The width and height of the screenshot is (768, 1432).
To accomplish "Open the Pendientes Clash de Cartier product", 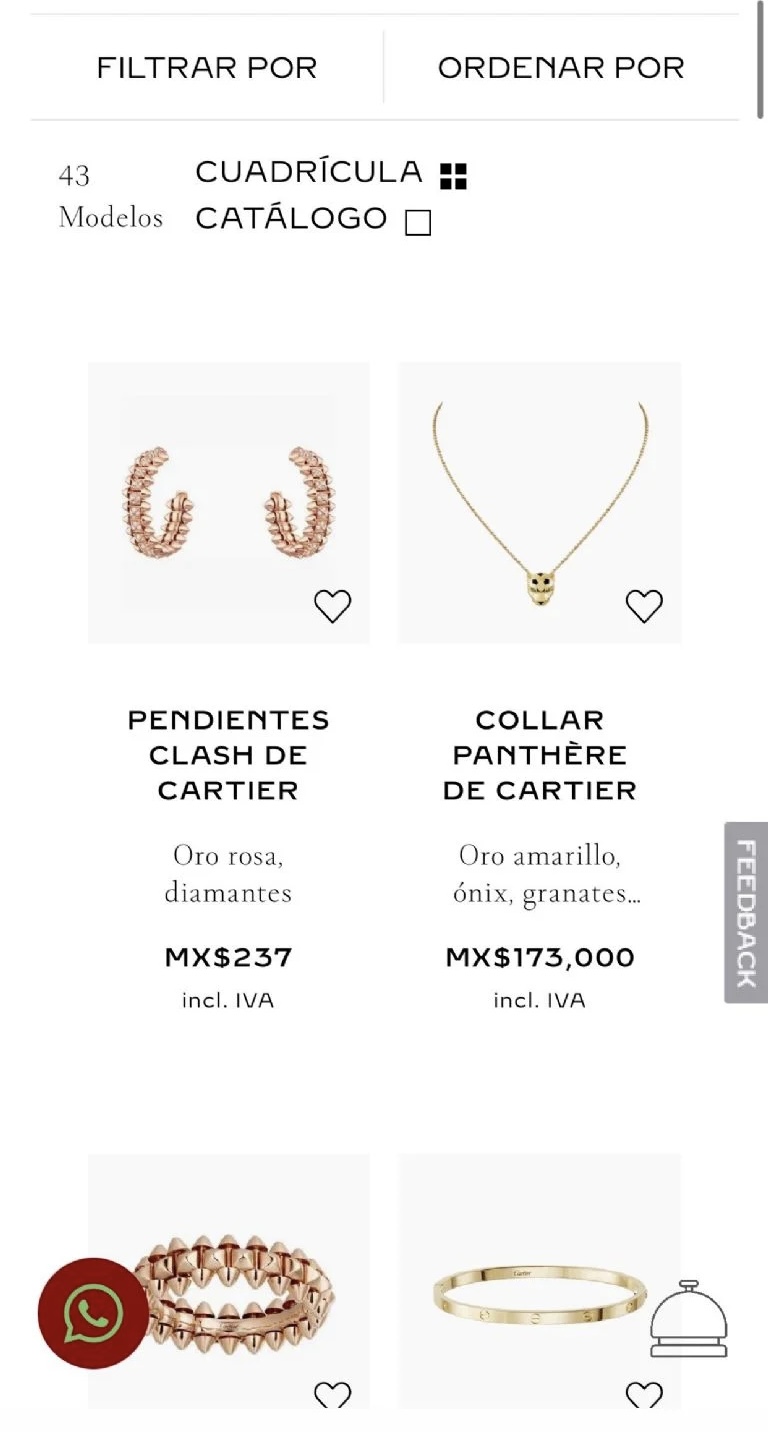I will (228, 755).
